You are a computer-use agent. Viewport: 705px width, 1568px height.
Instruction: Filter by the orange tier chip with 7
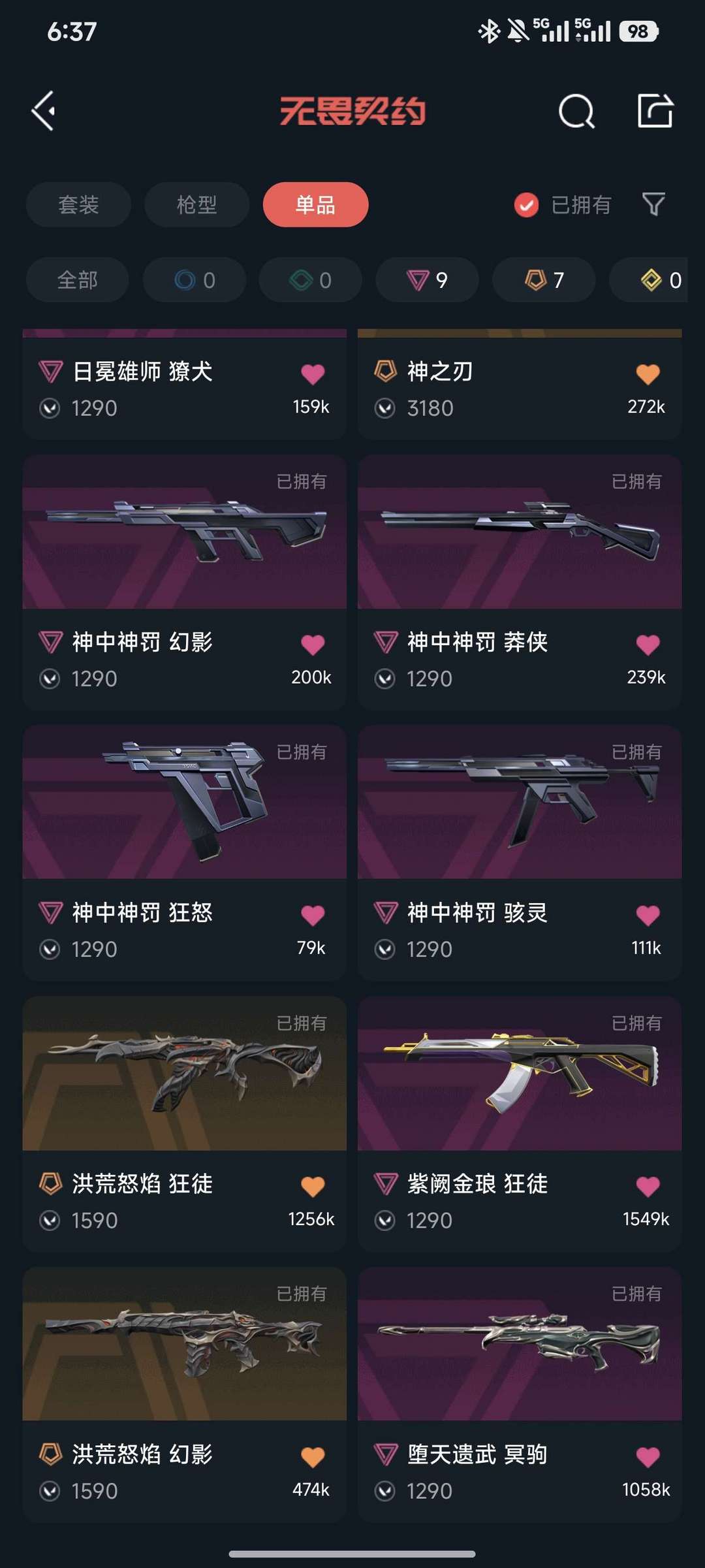[x=544, y=280]
